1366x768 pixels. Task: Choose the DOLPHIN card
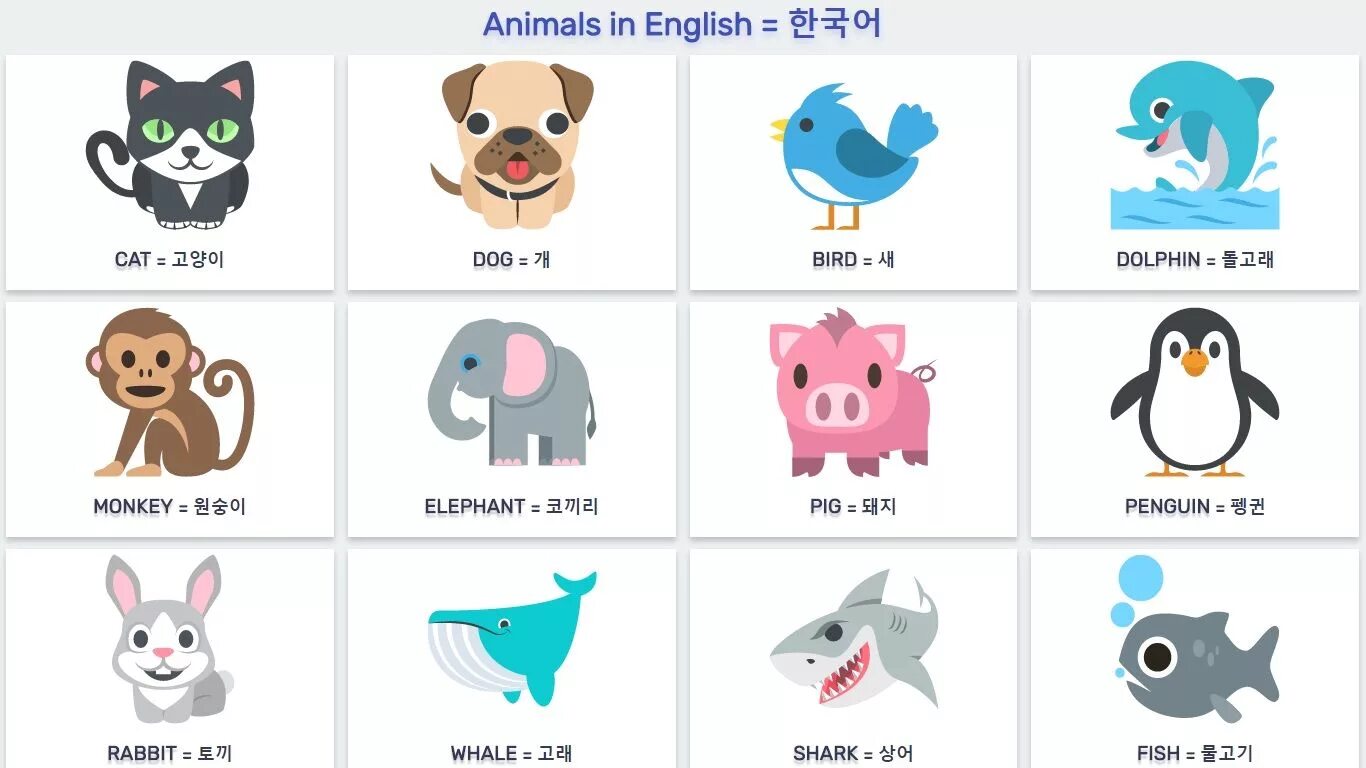coord(1195,172)
